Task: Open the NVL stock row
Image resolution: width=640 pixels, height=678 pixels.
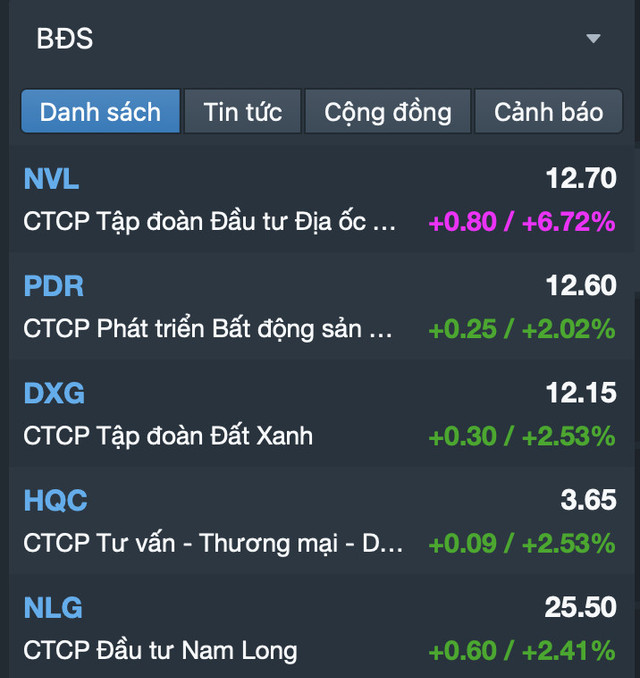Action: click(x=320, y=199)
